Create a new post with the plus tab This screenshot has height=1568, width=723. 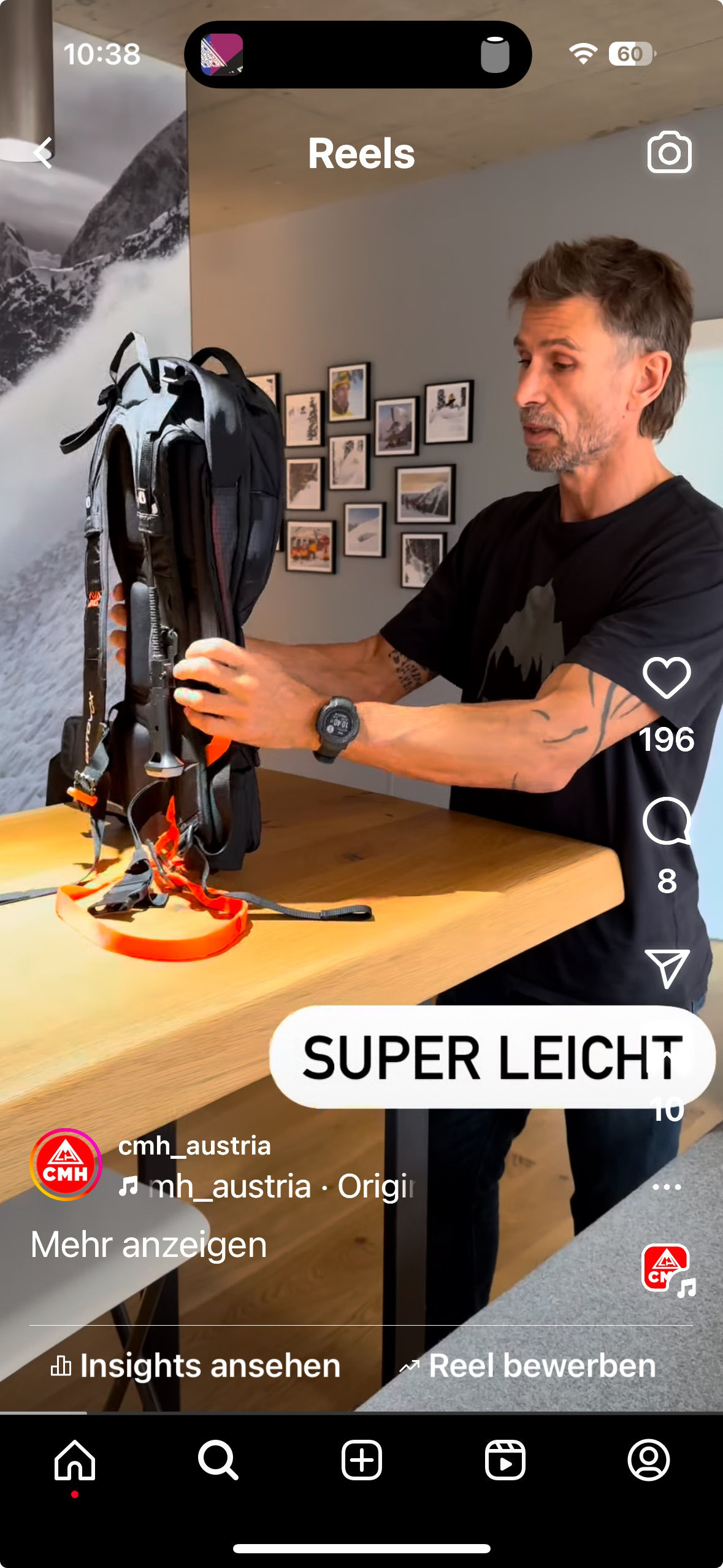361,1460
